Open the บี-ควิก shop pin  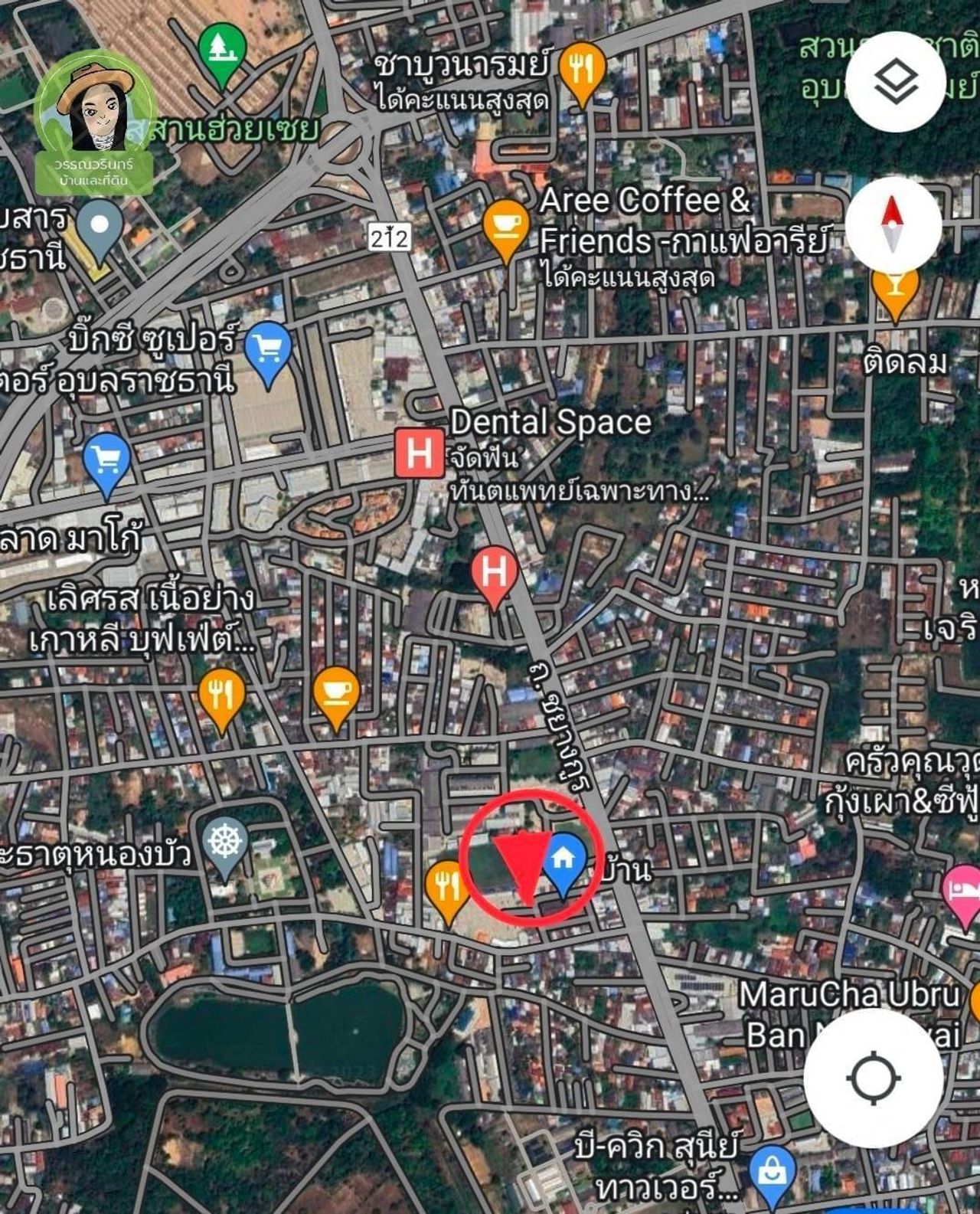773,1173
